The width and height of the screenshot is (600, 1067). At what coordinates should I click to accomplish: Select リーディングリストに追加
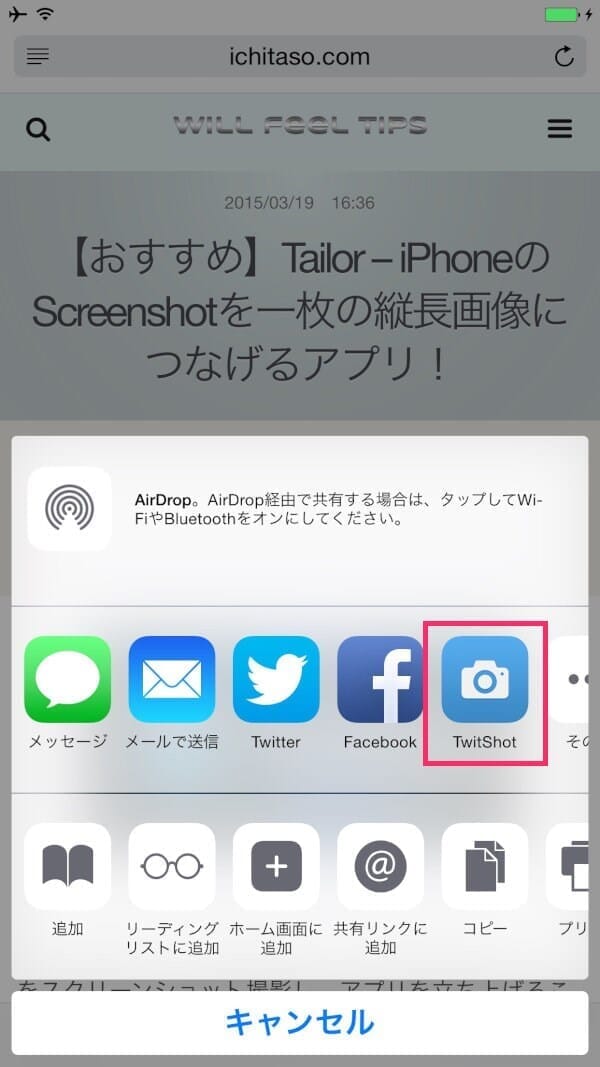(x=172, y=866)
